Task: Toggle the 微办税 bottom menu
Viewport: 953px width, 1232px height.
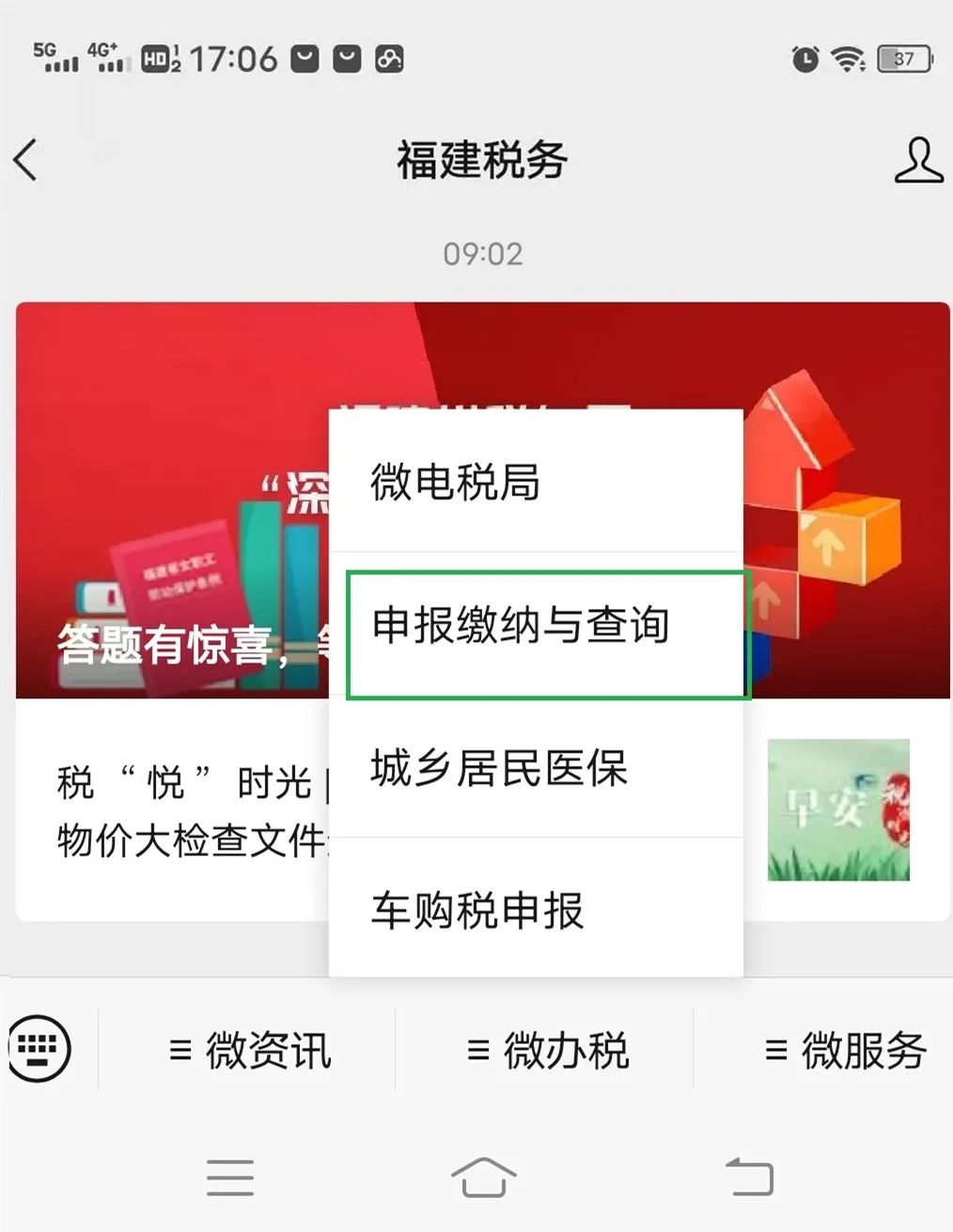Action: 547,1050
